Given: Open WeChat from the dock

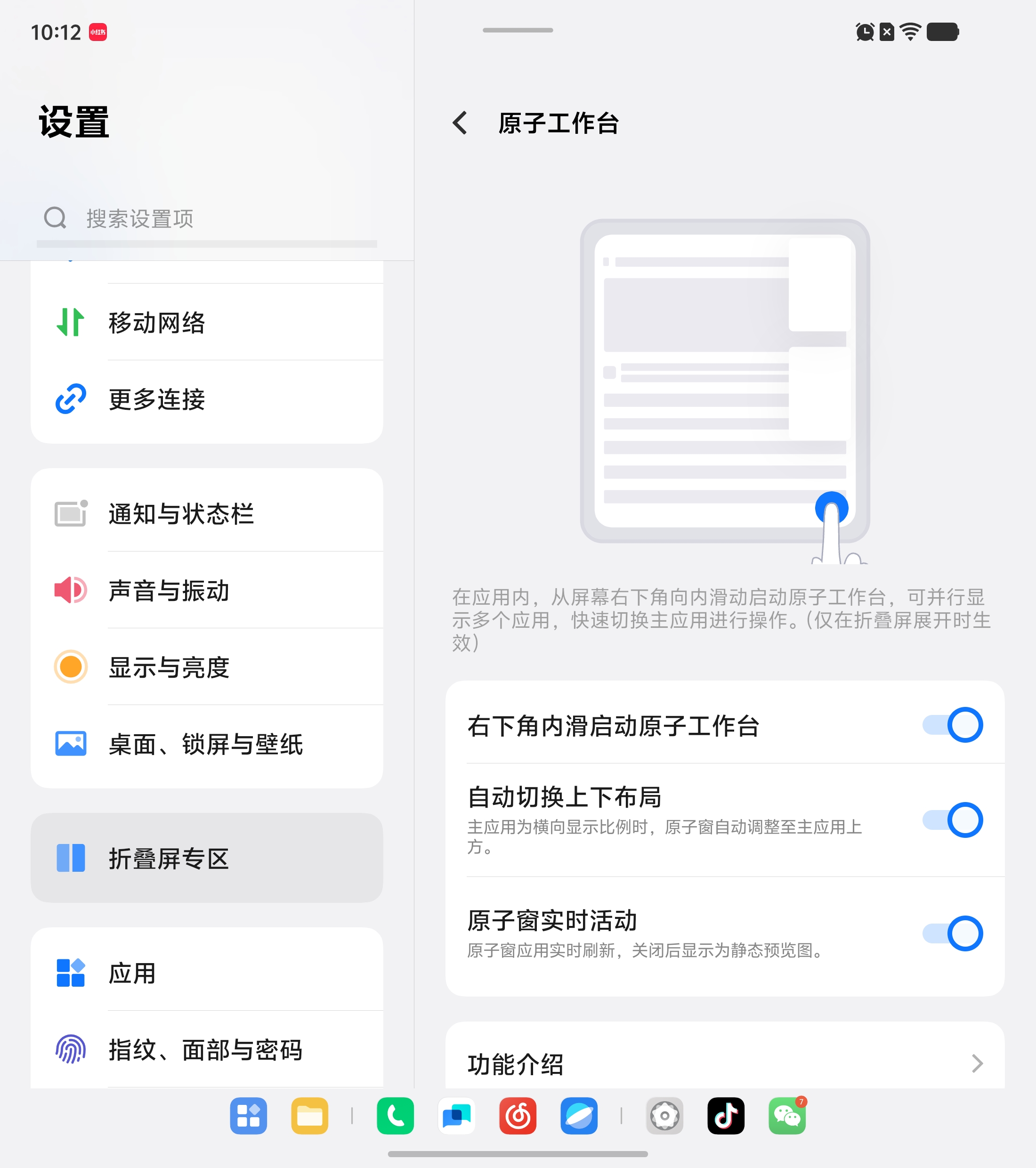Looking at the screenshot, I should [x=786, y=1115].
